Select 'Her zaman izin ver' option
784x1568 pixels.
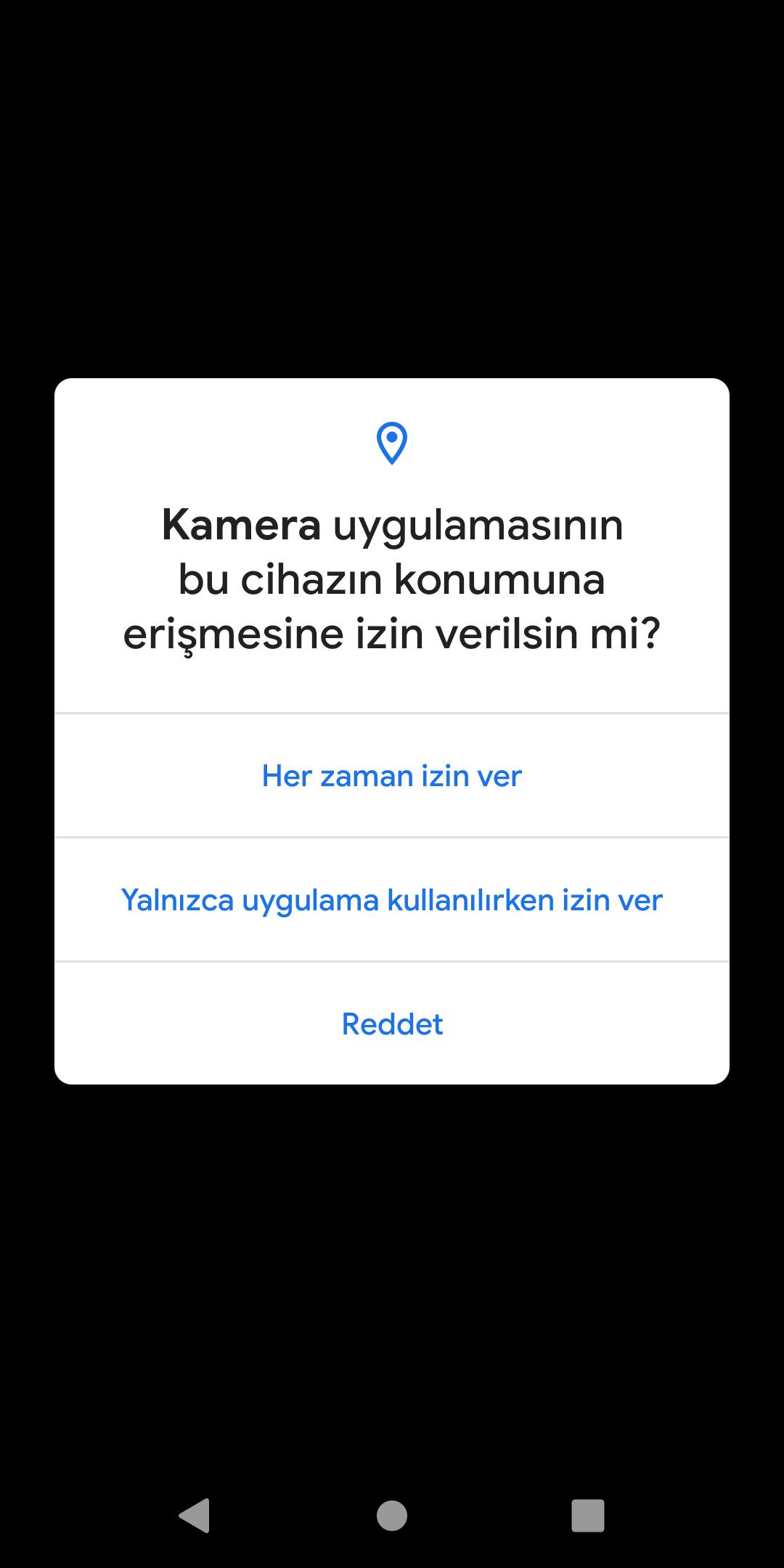tap(392, 776)
